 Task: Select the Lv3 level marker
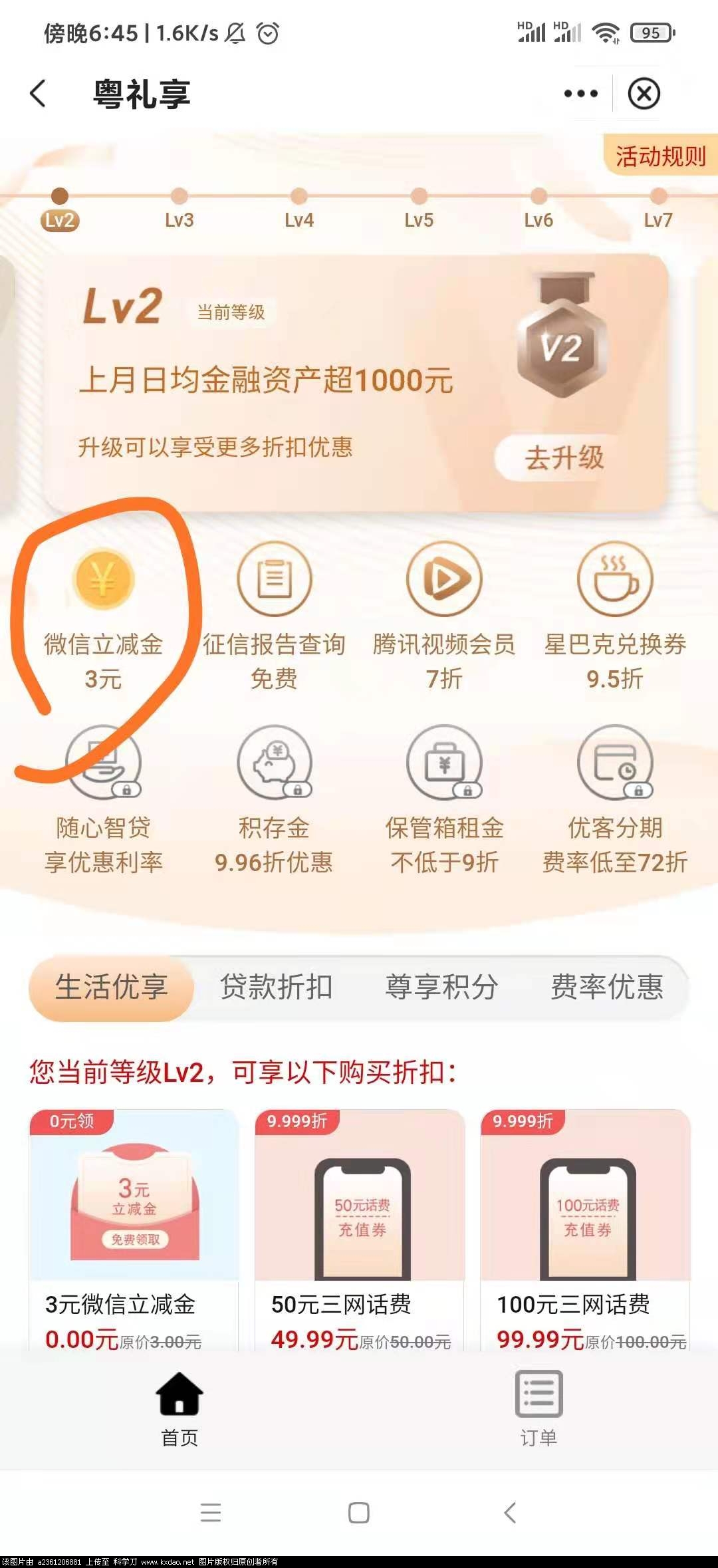(x=179, y=209)
